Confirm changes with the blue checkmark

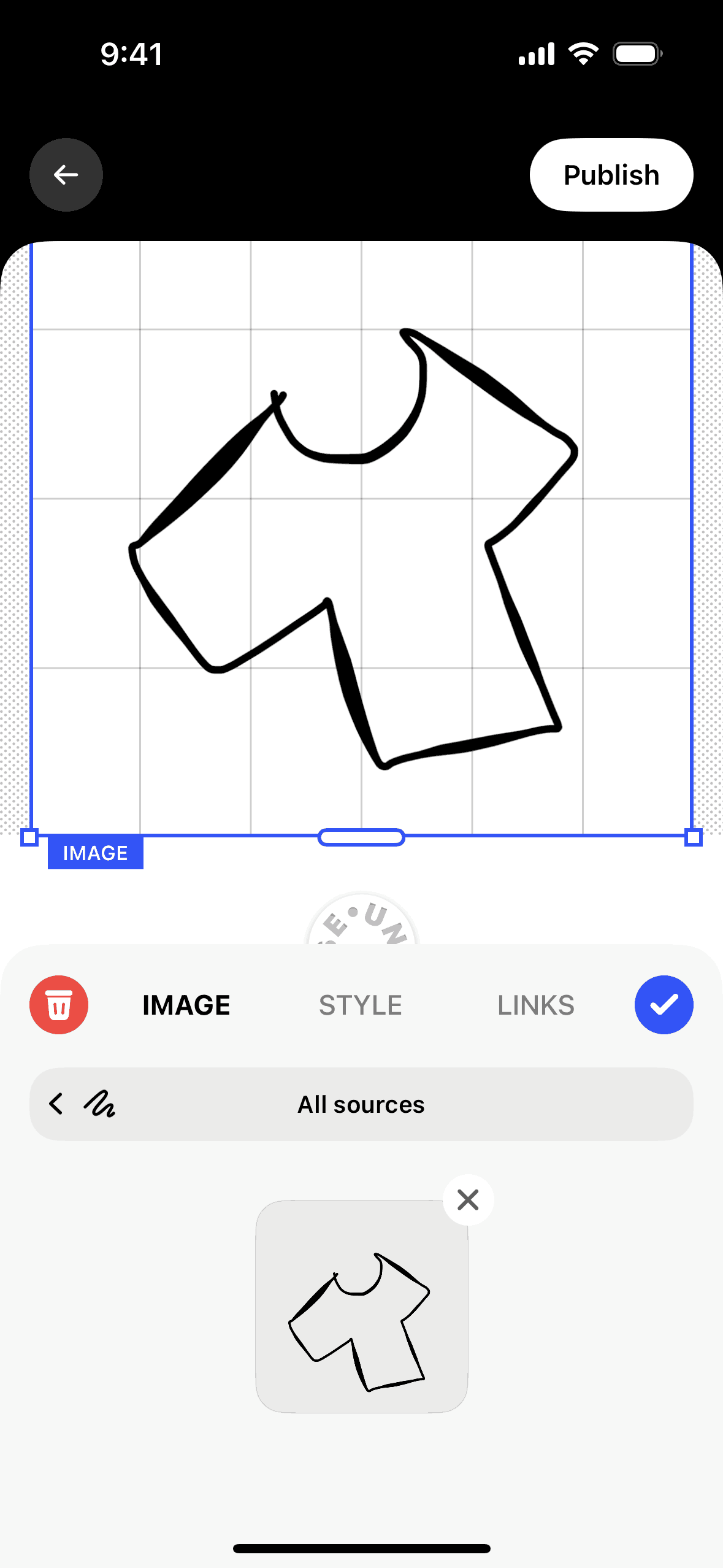pyautogui.click(x=664, y=1005)
